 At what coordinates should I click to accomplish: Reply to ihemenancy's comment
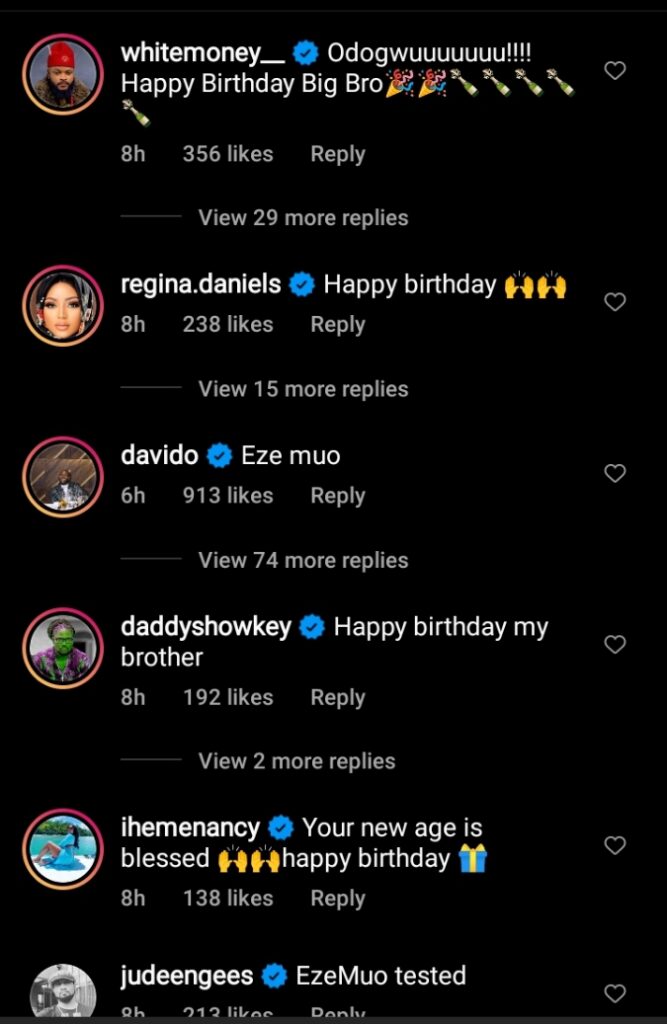point(337,898)
